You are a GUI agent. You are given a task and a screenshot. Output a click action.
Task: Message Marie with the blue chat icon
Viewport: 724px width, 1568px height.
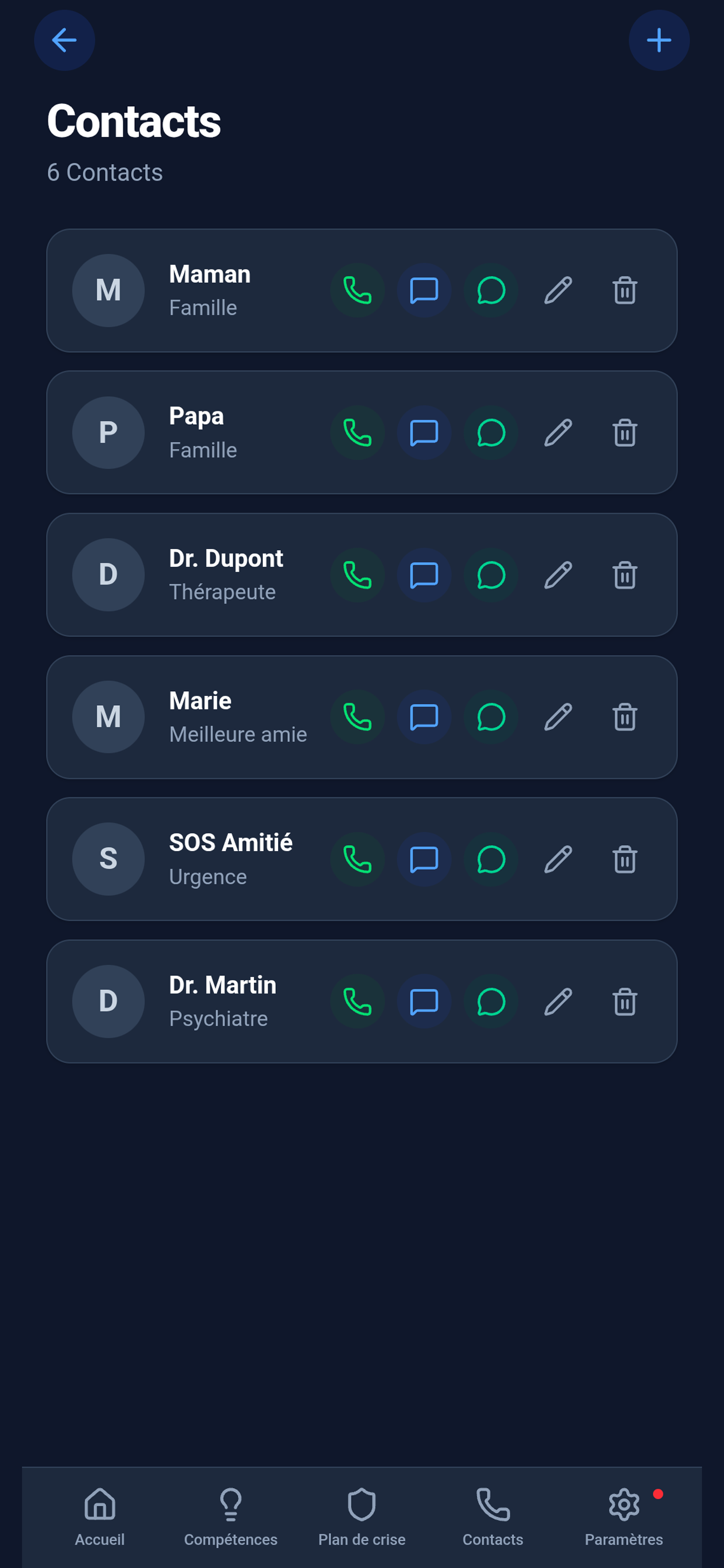pos(424,717)
